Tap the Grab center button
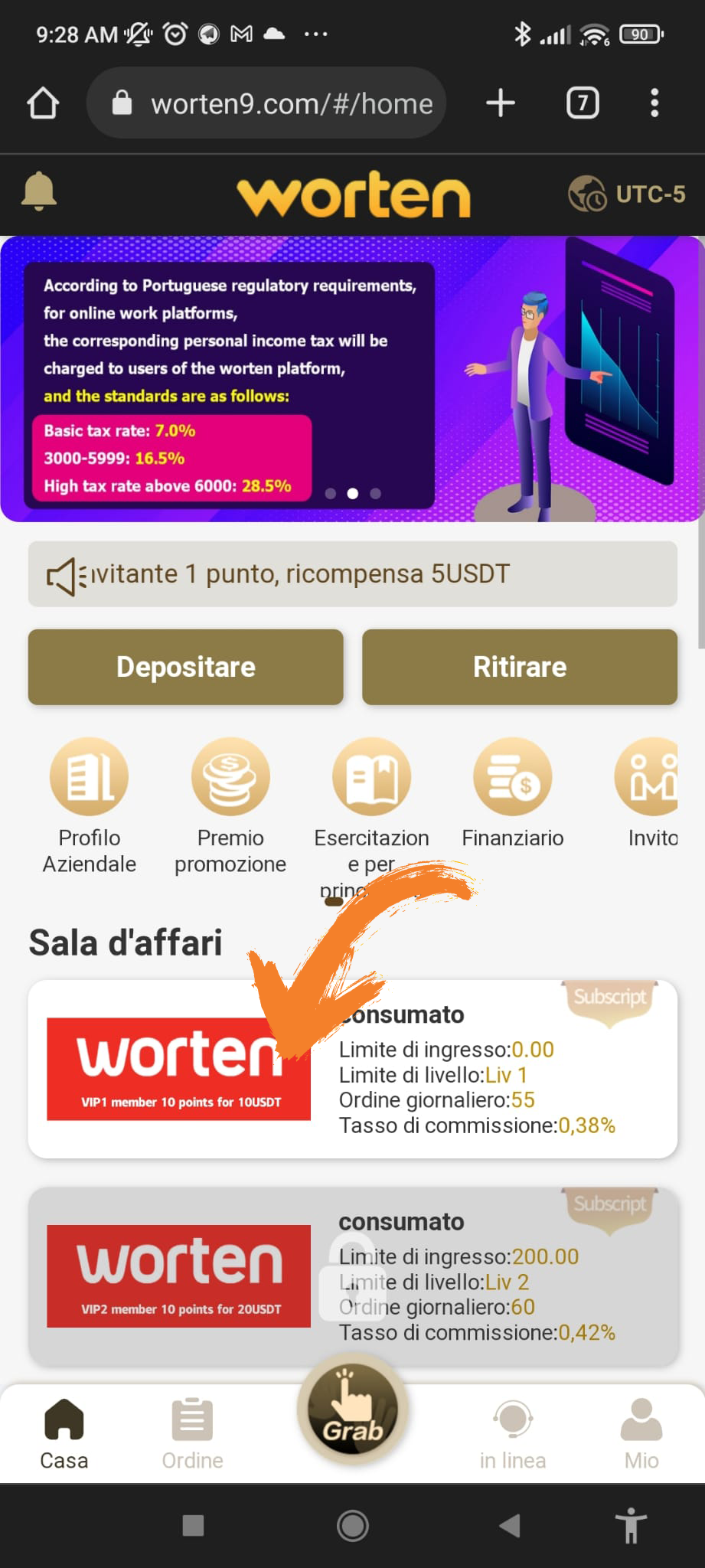The width and height of the screenshot is (705, 1568). 353,1410
